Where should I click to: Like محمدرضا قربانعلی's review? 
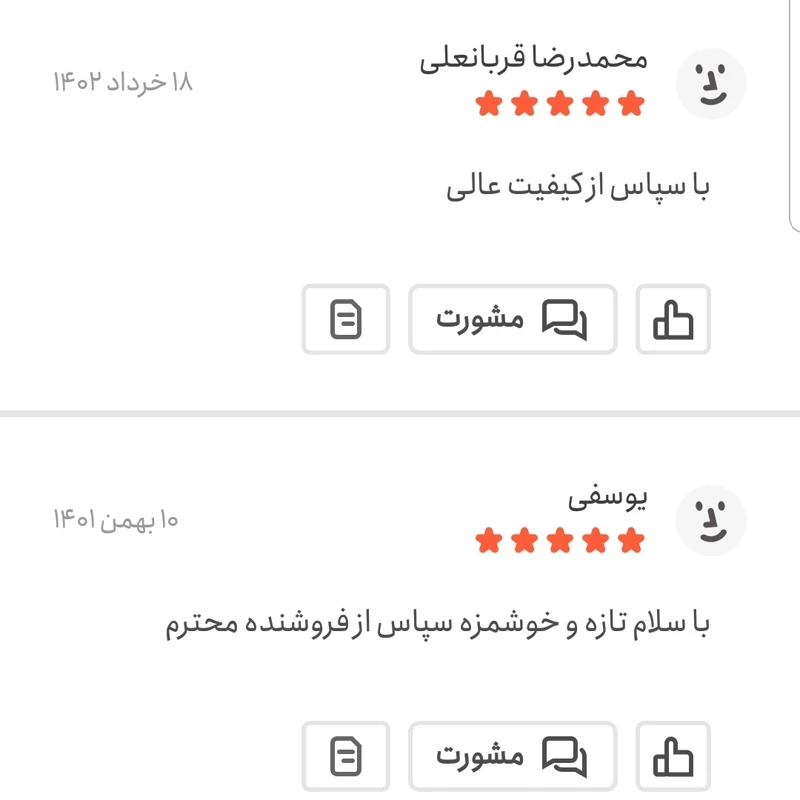[673, 320]
